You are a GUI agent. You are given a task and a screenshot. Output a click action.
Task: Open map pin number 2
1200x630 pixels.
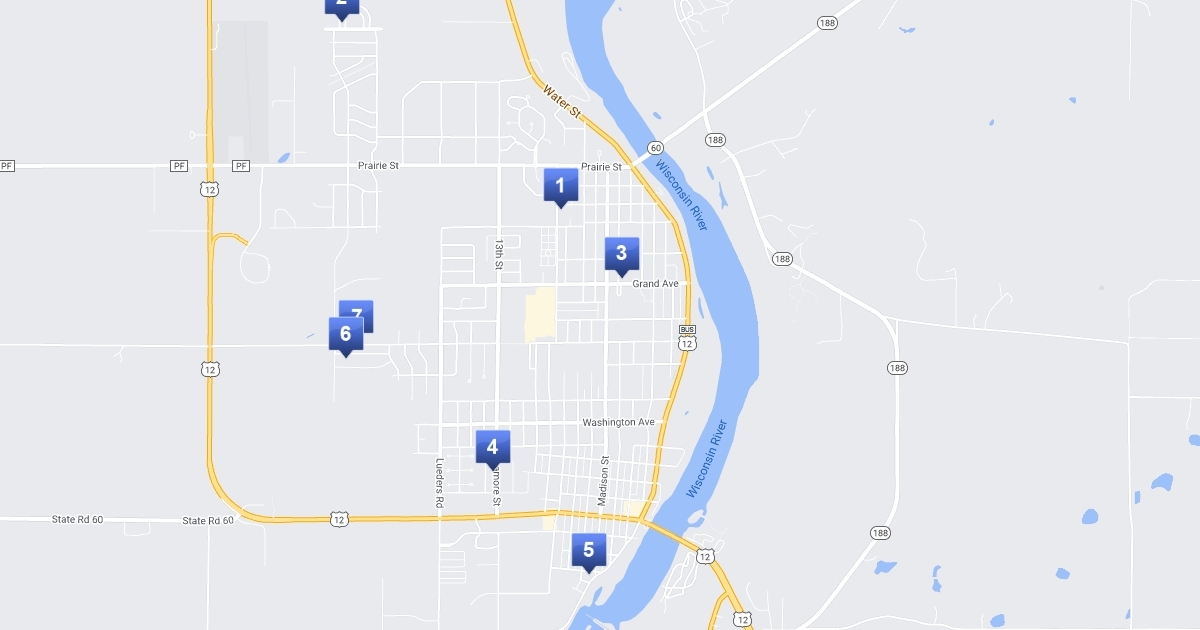pyautogui.click(x=342, y=4)
